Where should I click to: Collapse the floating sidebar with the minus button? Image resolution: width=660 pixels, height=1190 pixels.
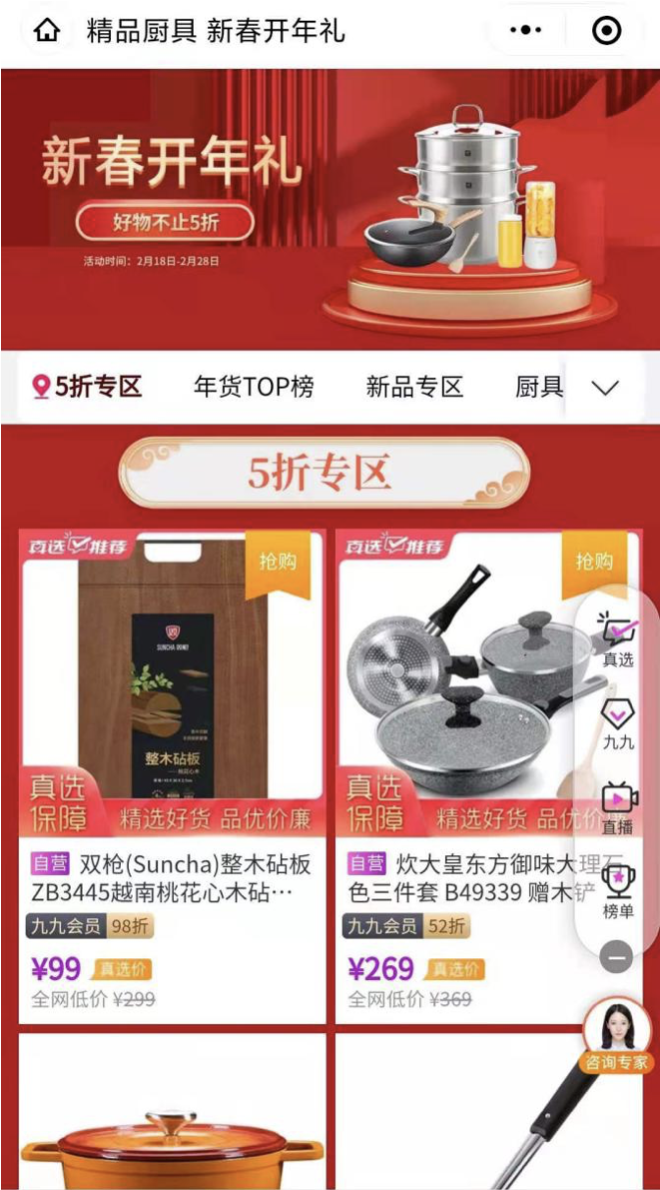coord(616,957)
